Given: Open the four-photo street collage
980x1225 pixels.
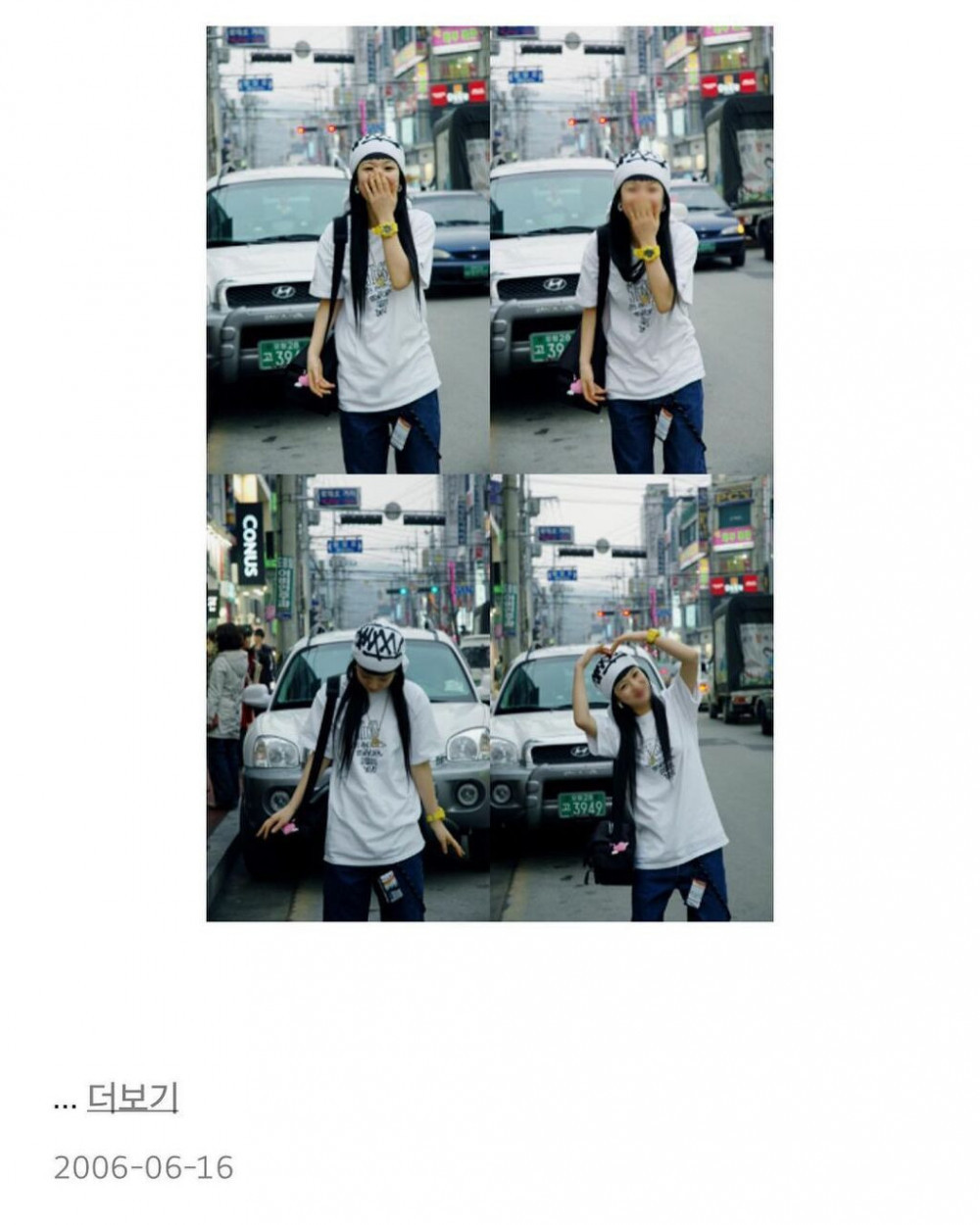Looking at the screenshot, I should point(489,473).
